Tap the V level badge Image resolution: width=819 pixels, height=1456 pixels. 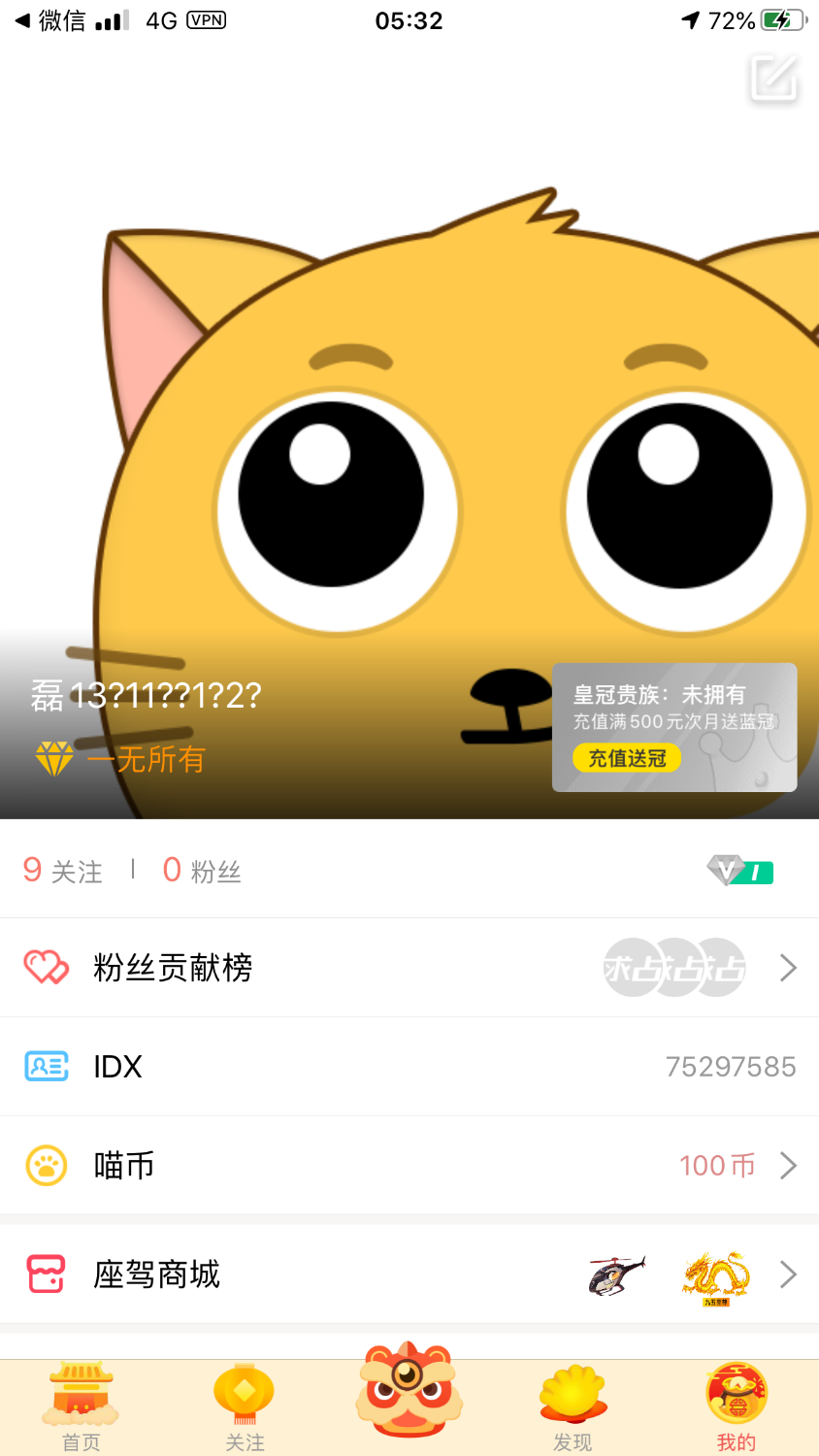coord(739,871)
